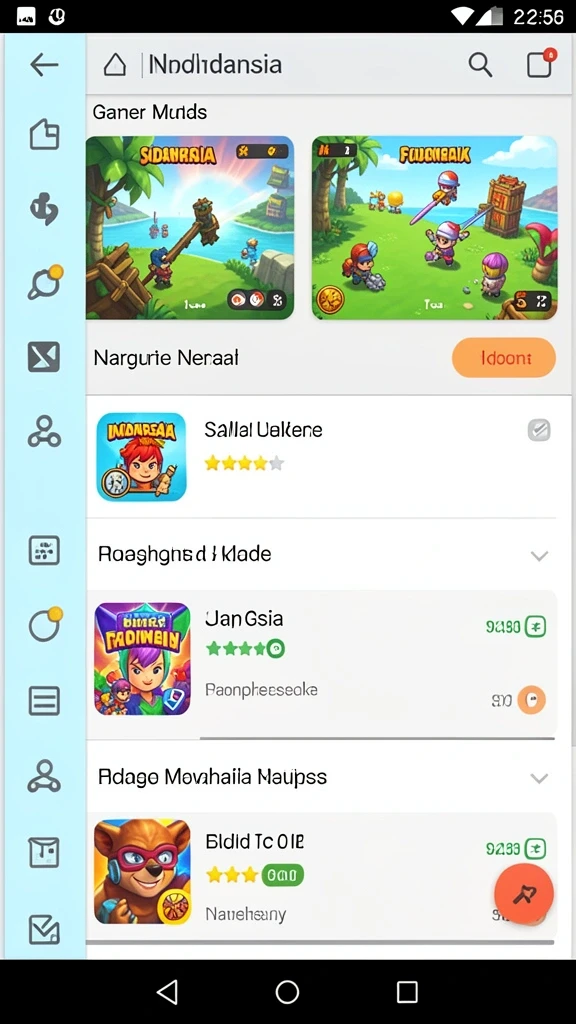The width and height of the screenshot is (576, 1024).
Task: Open the envelope icon in the sidebar
Action: tap(44, 357)
